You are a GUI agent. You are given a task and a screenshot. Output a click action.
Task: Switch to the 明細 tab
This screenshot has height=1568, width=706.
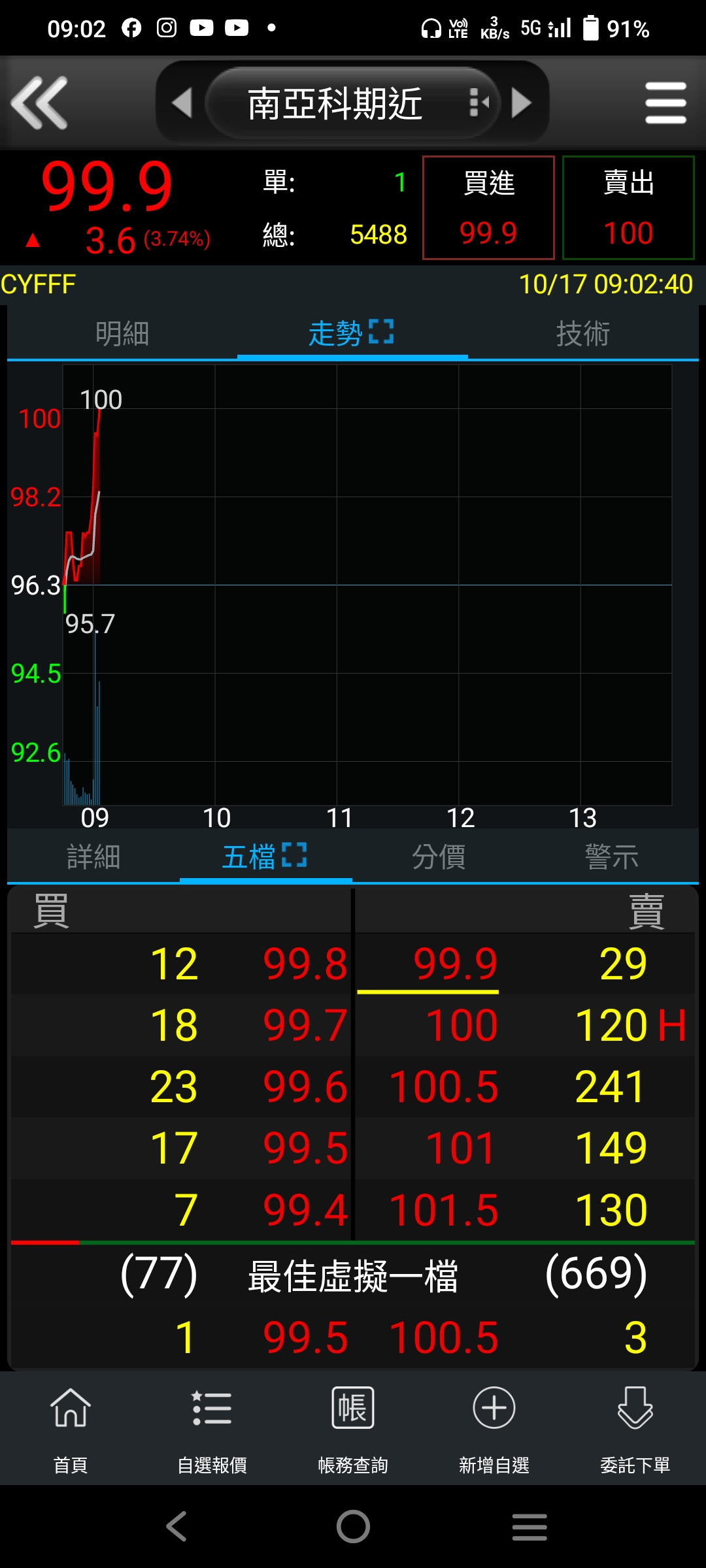click(122, 334)
